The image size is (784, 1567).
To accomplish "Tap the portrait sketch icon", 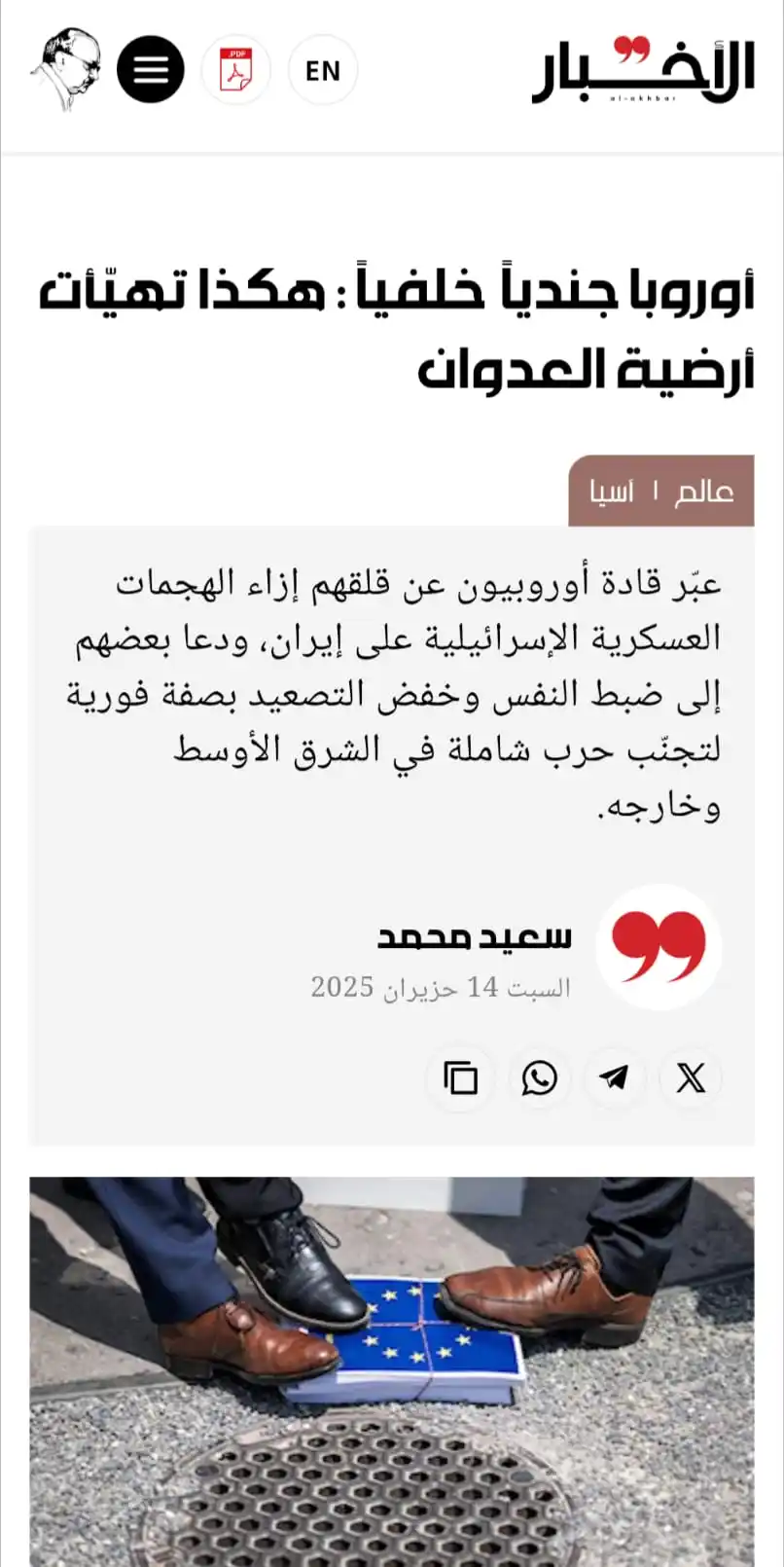I will [x=66, y=70].
